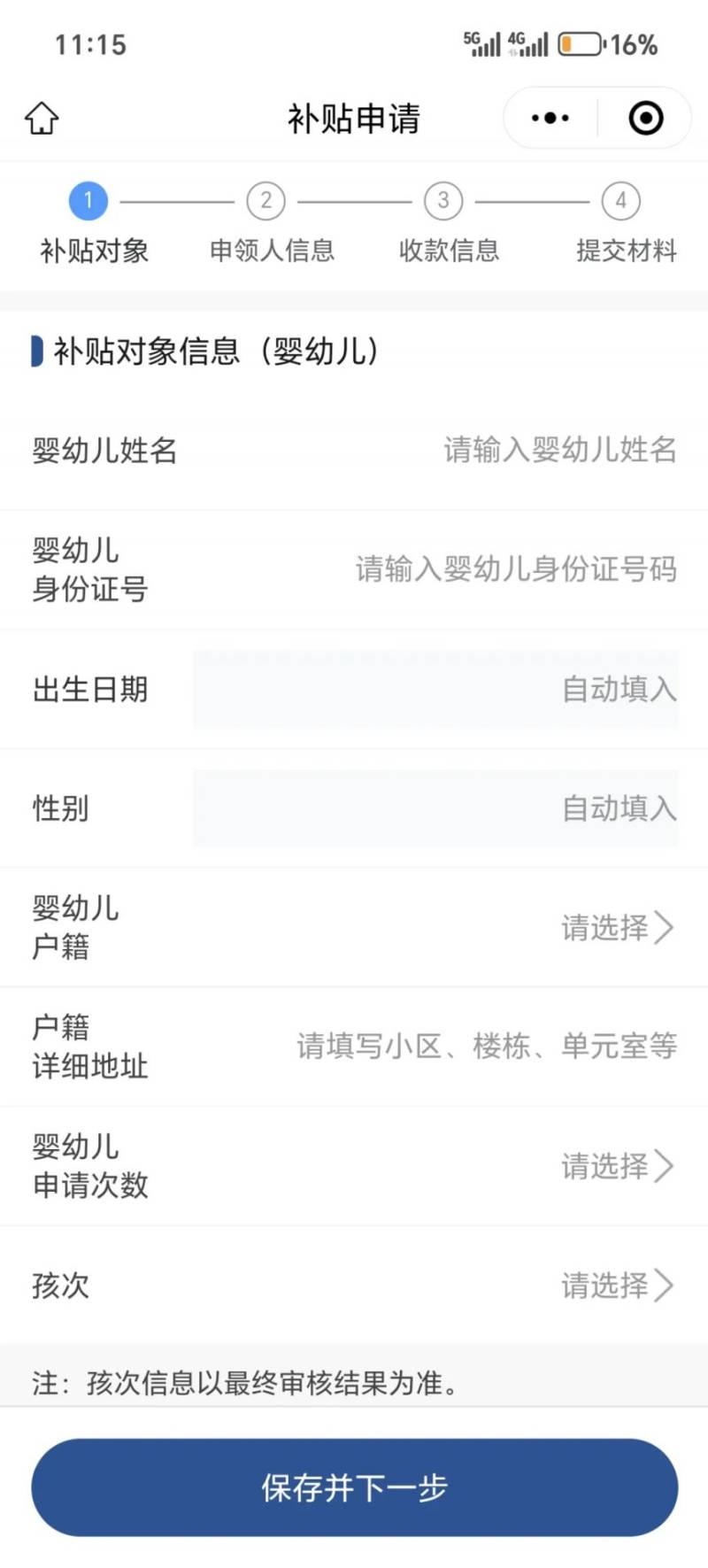Tap 保存并下一步 to save and continue
This screenshot has height=1568, width=708.
point(354,1487)
